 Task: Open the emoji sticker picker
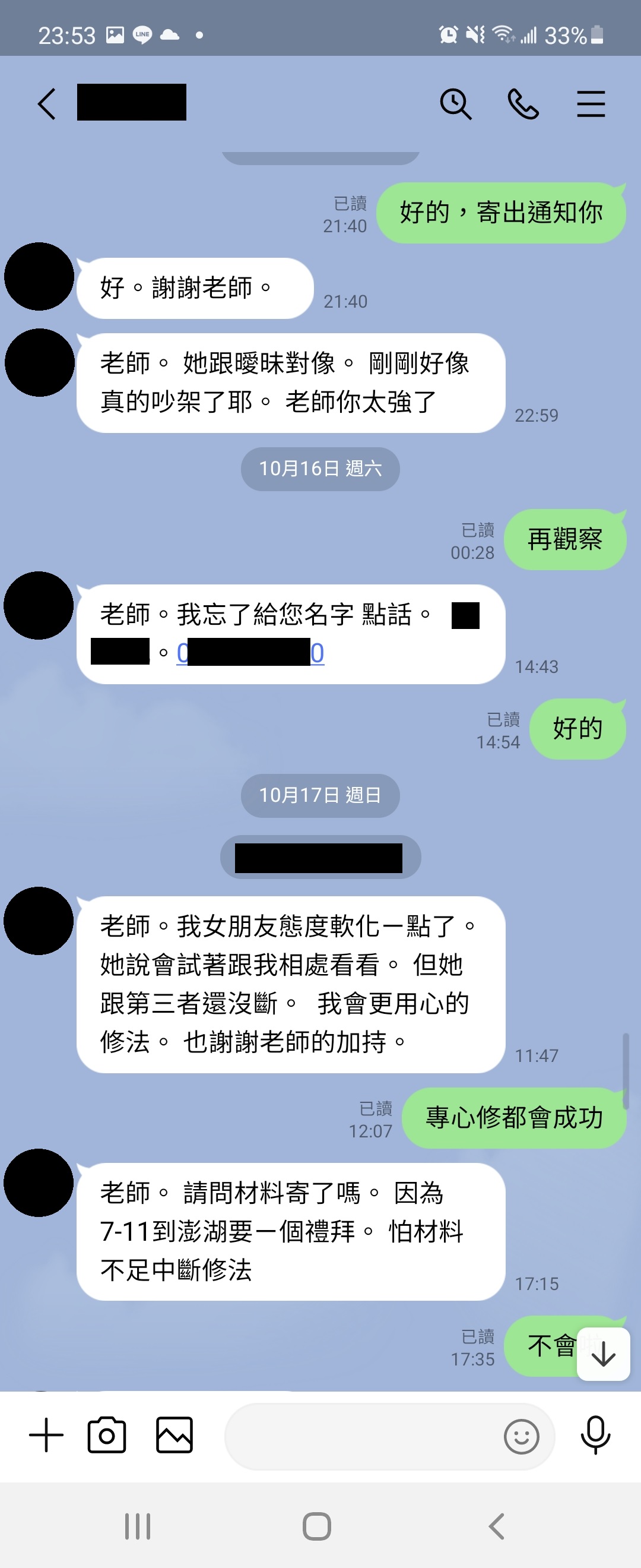(521, 1437)
